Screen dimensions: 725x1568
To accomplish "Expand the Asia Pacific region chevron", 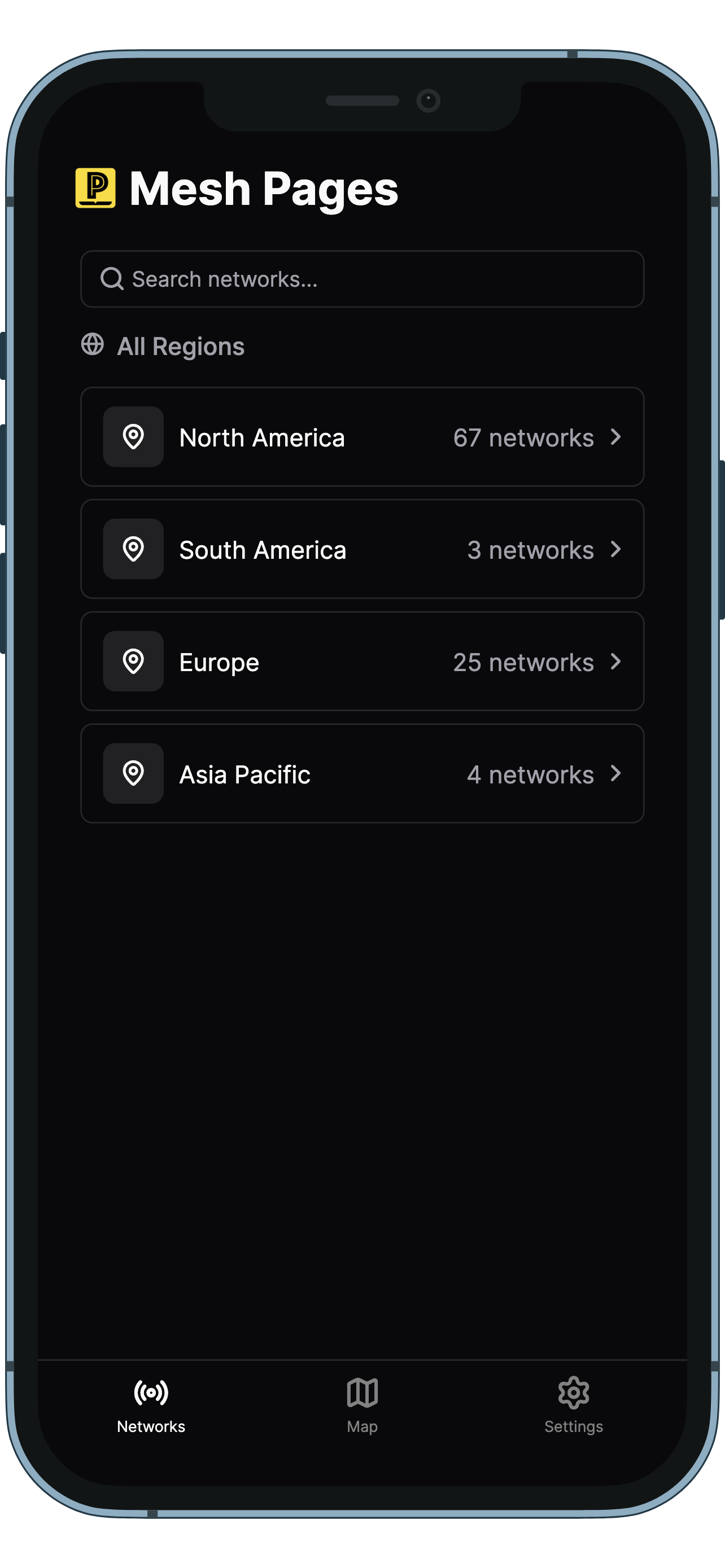I will pyautogui.click(x=616, y=774).
